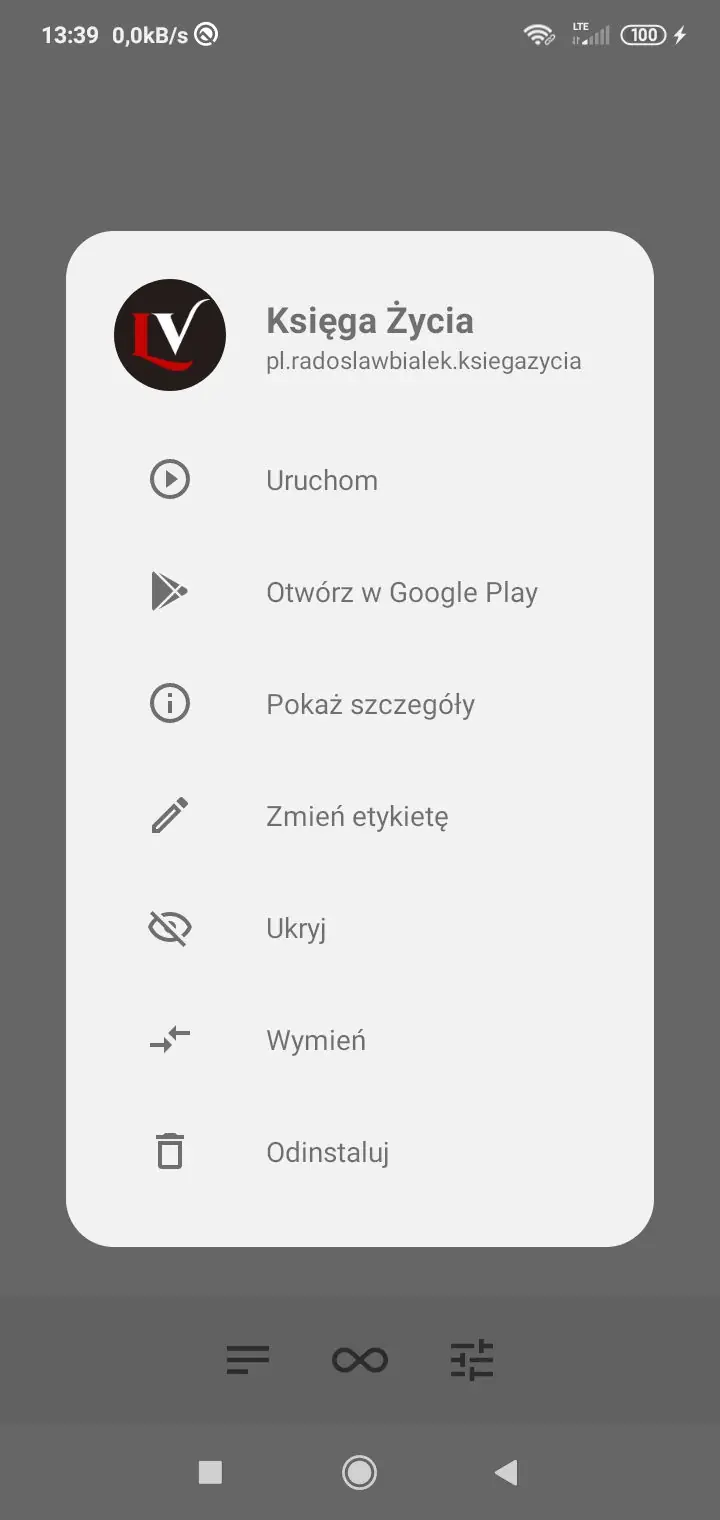720x1520 pixels.
Task: Click the battery indicator showing 100
Action: 644,34
